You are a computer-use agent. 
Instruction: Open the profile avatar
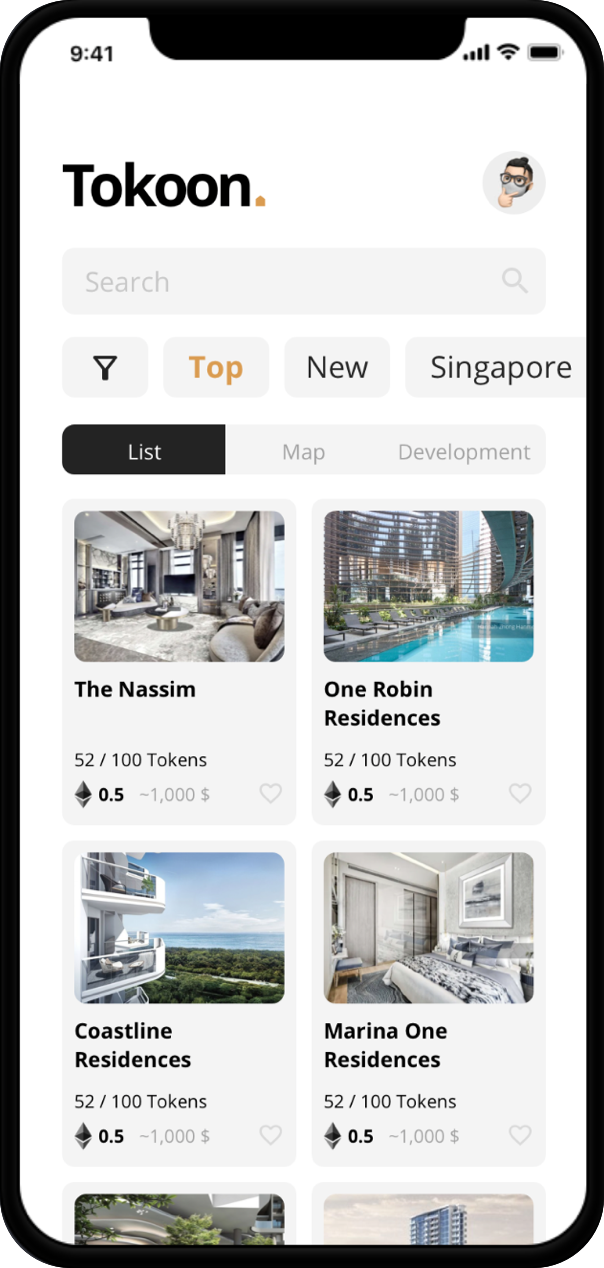(514, 183)
